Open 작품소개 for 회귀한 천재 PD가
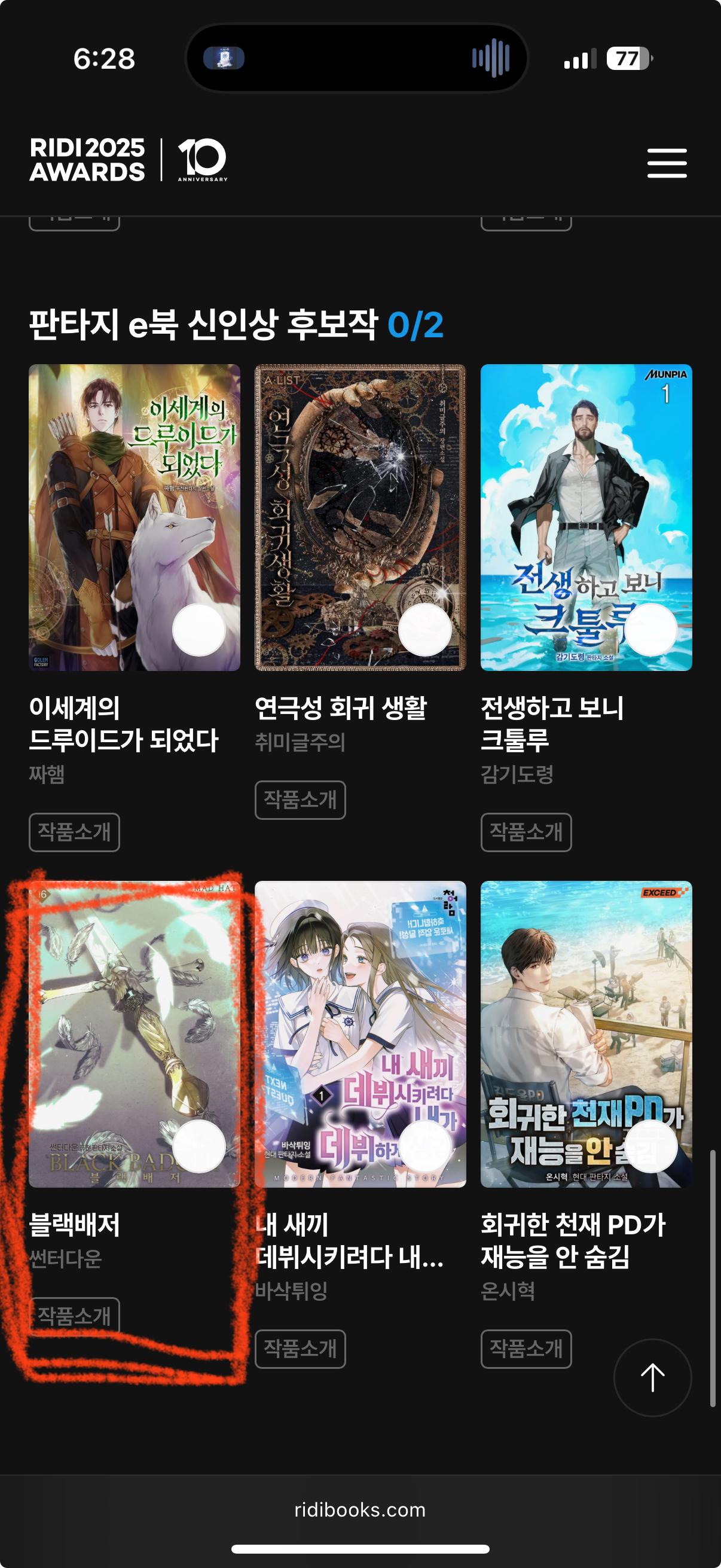 click(x=526, y=1349)
